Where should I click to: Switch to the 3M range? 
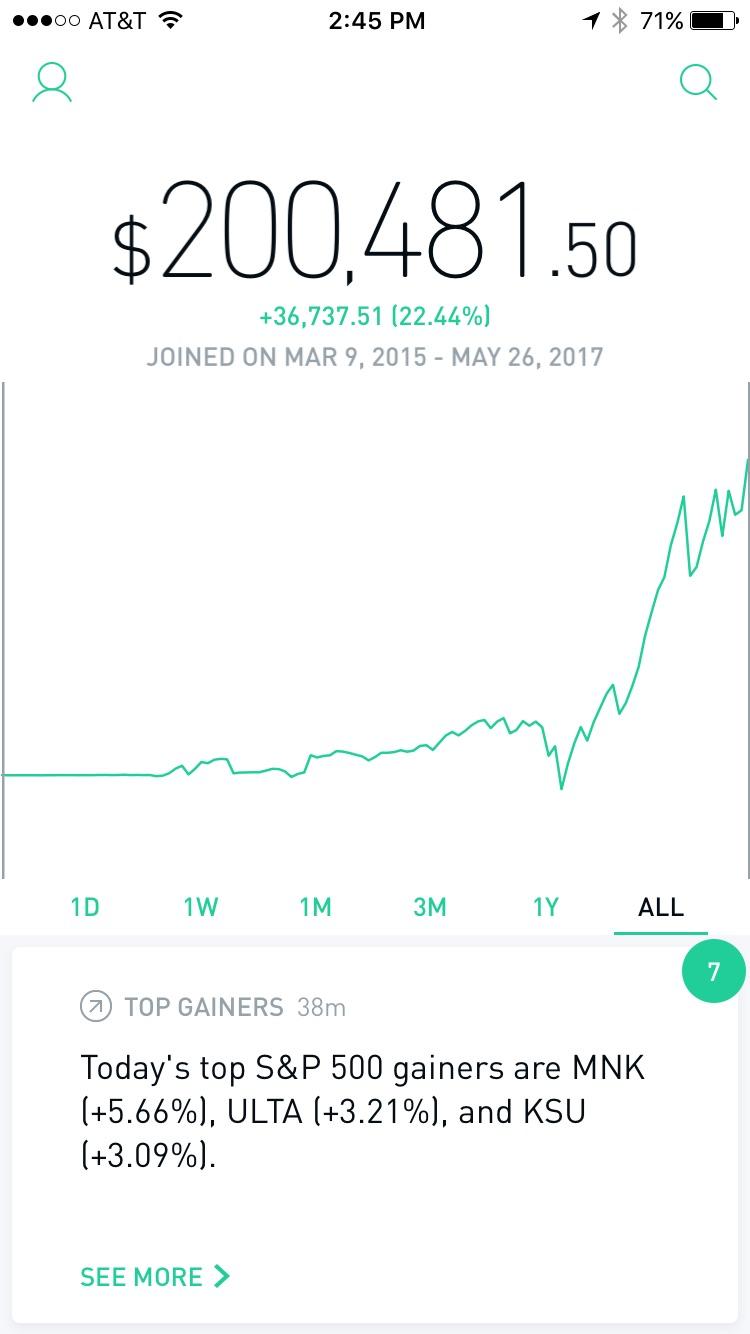(x=430, y=907)
